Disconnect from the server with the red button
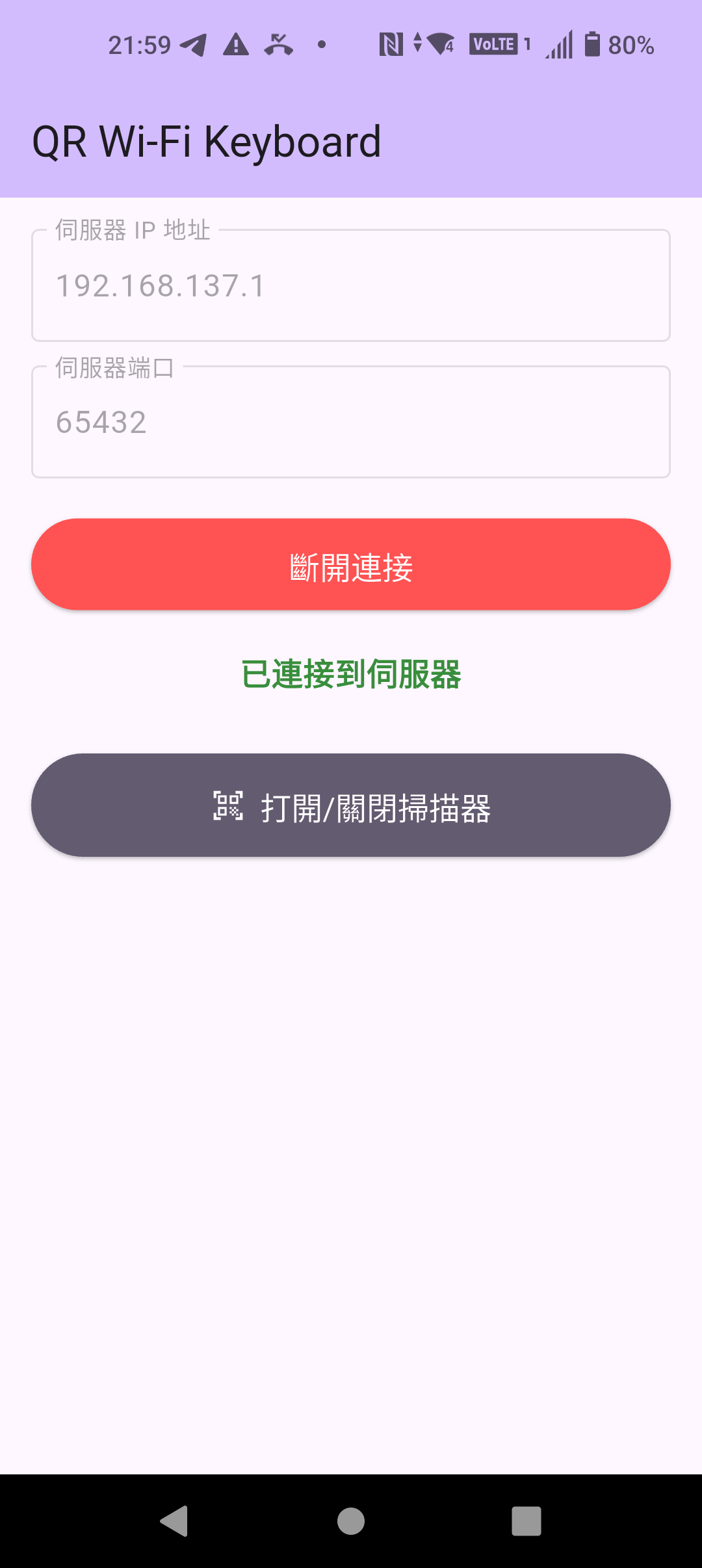The width and height of the screenshot is (702, 1568). (351, 564)
